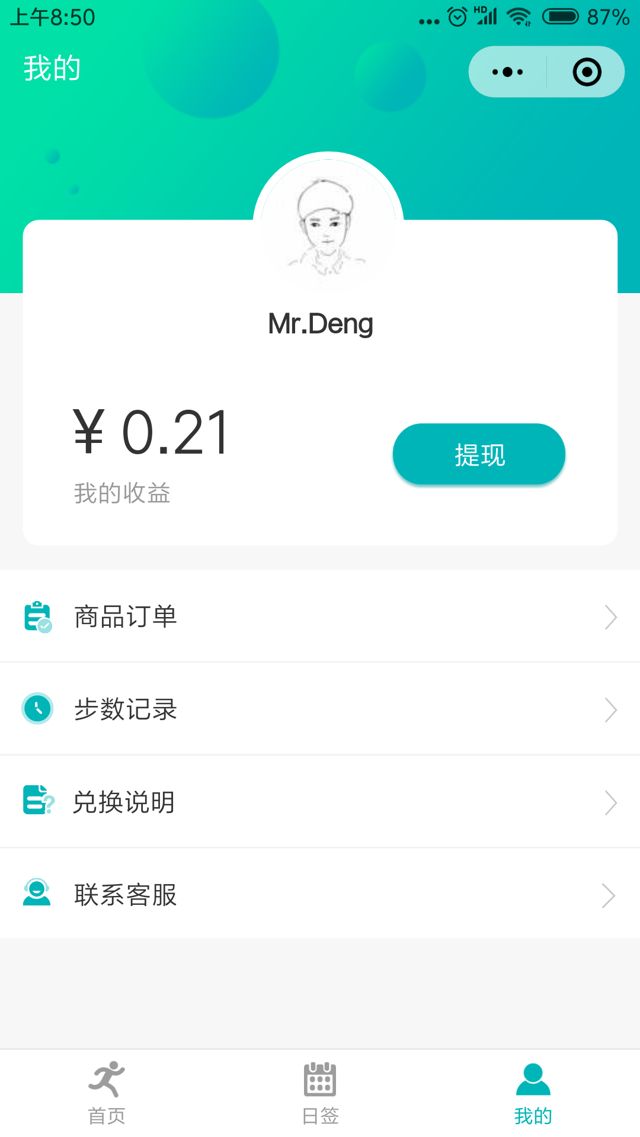Screen dimensions: 640x1137
Task: Switch to the 首页 home tab
Action: point(107,1093)
